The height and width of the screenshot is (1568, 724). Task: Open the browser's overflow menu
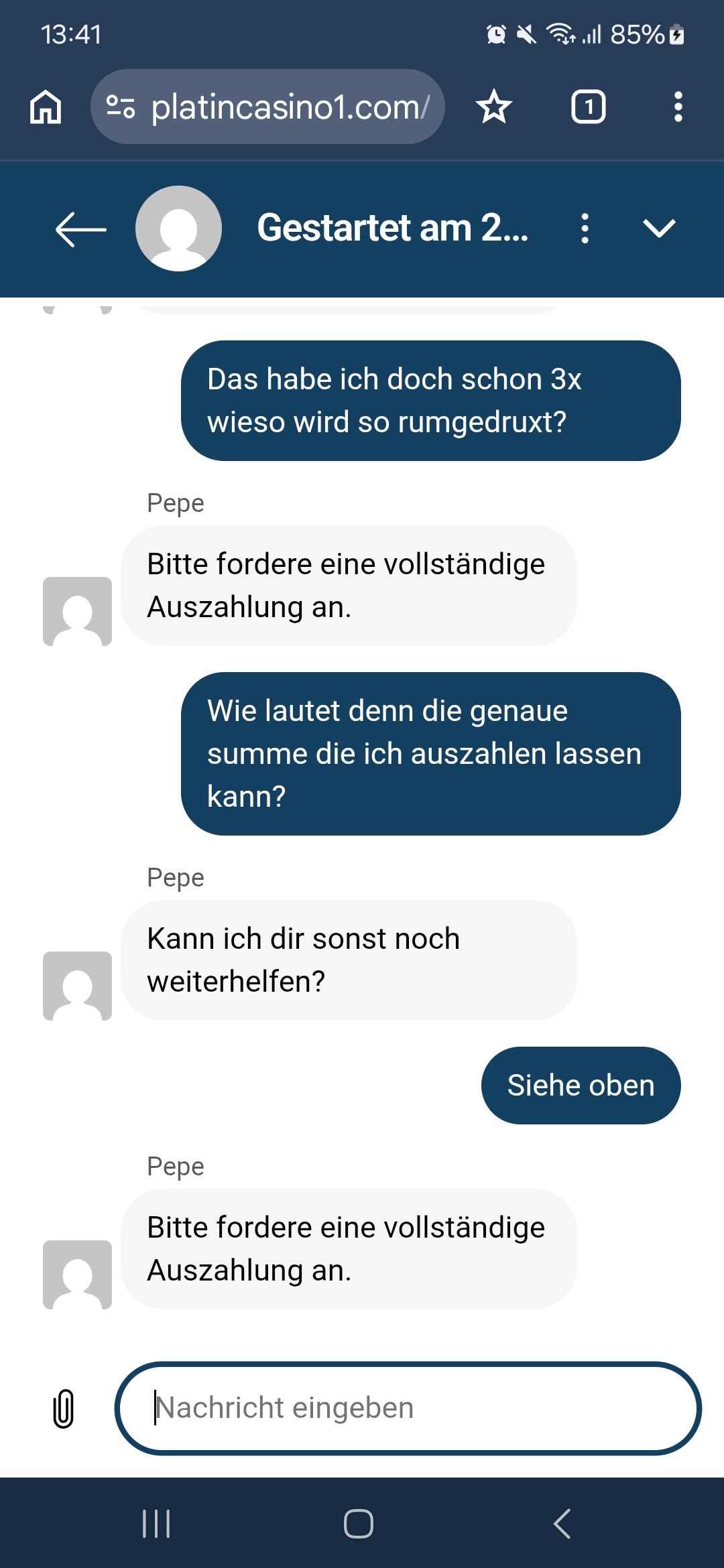coord(678,107)
